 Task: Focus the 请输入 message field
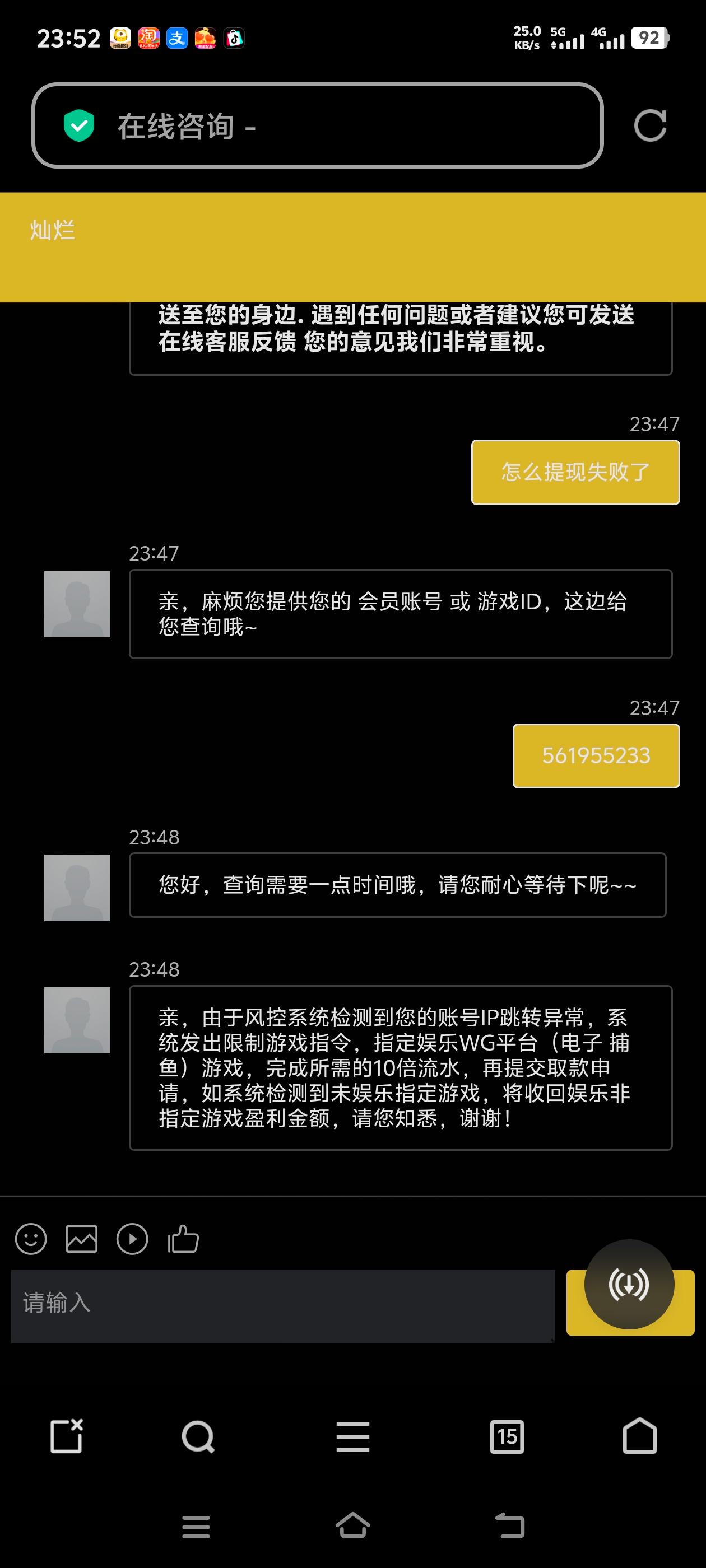282,1306
